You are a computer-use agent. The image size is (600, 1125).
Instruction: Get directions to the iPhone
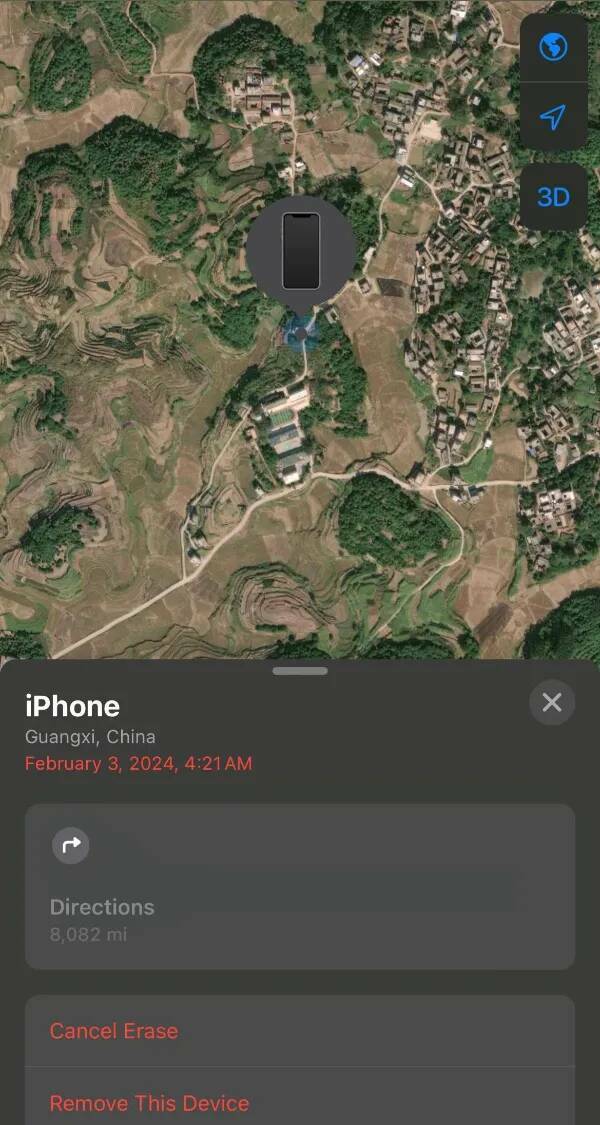pos(299,886)
